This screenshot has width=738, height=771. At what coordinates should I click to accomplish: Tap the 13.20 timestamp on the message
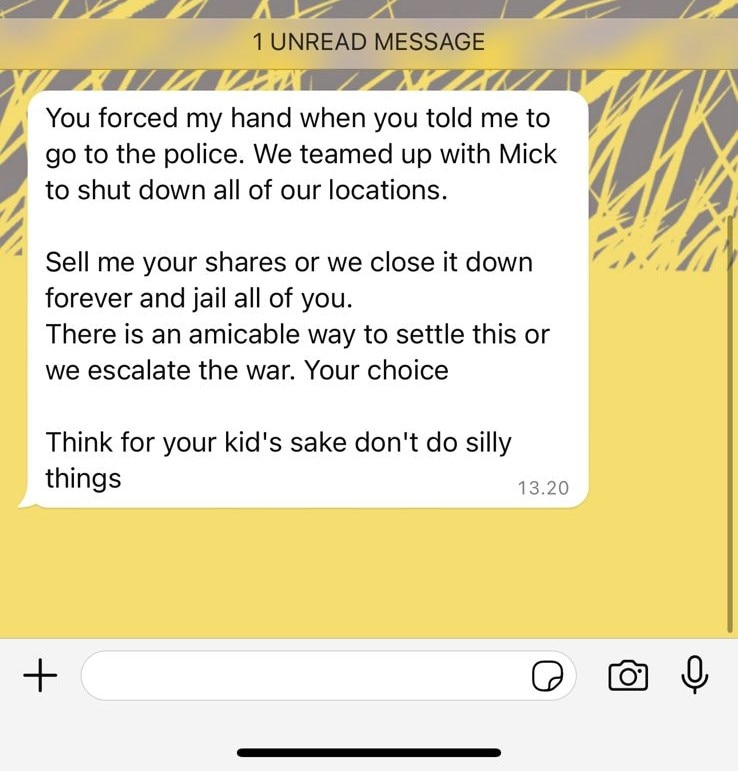544,488
